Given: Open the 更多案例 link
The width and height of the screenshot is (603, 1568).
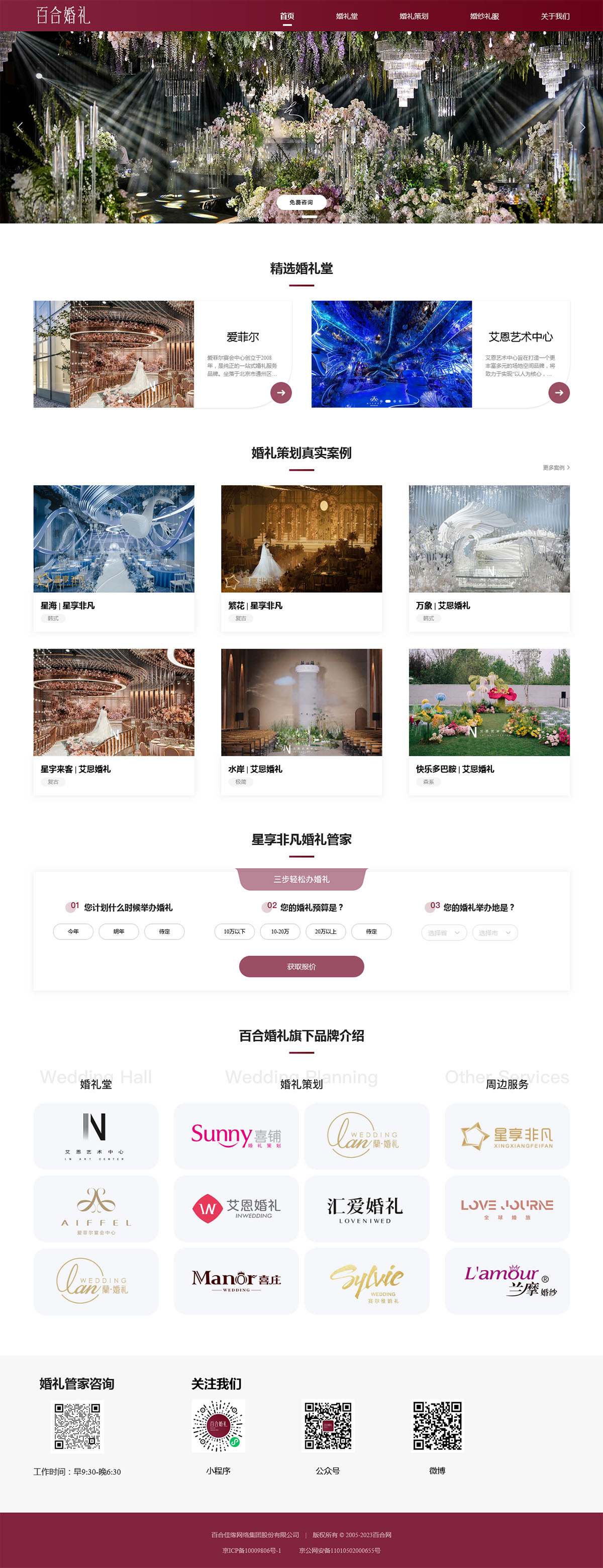Looking at the screenshot, I should coord(555,467).
